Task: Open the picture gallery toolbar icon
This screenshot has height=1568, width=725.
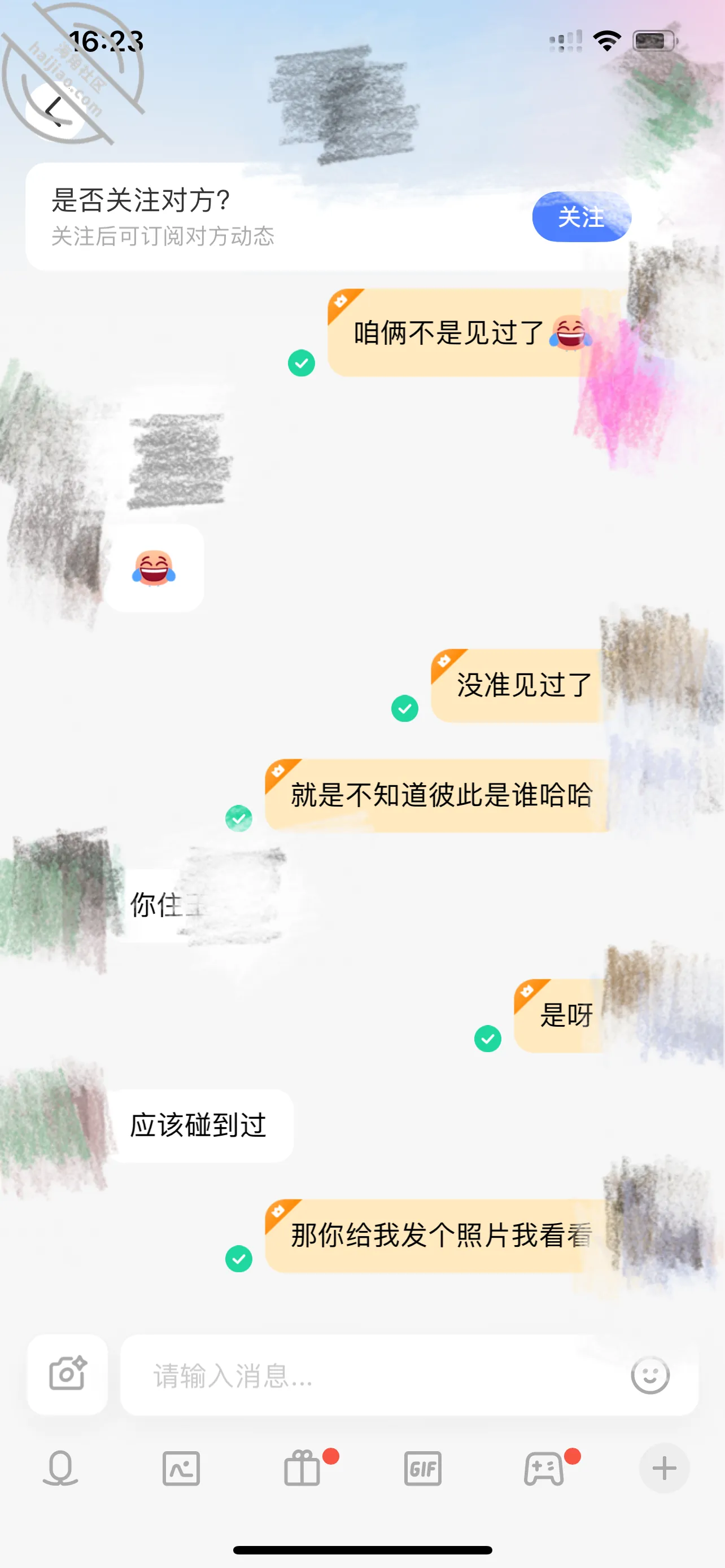Action: pos(181,1468)
